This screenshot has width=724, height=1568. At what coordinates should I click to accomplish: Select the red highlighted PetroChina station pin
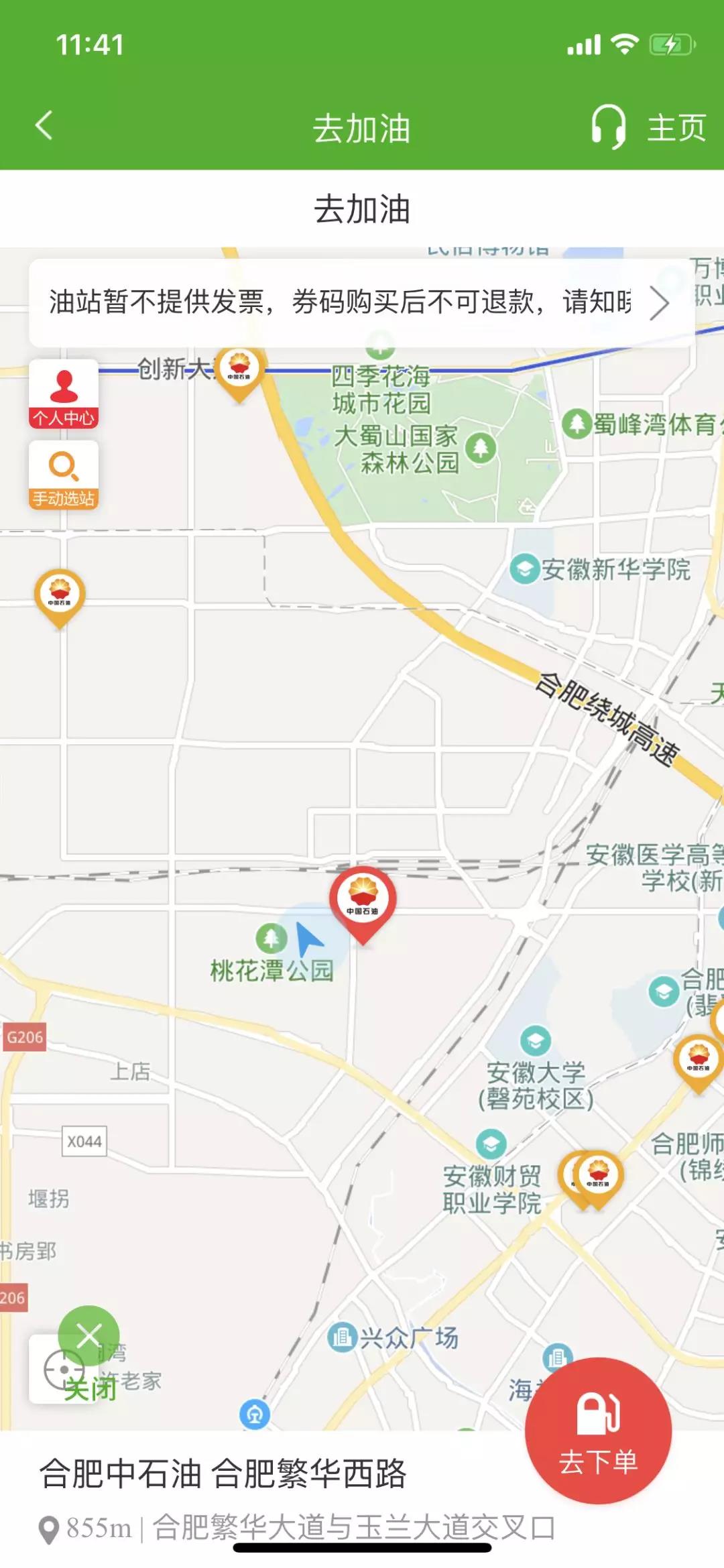(x=363, y=900)
